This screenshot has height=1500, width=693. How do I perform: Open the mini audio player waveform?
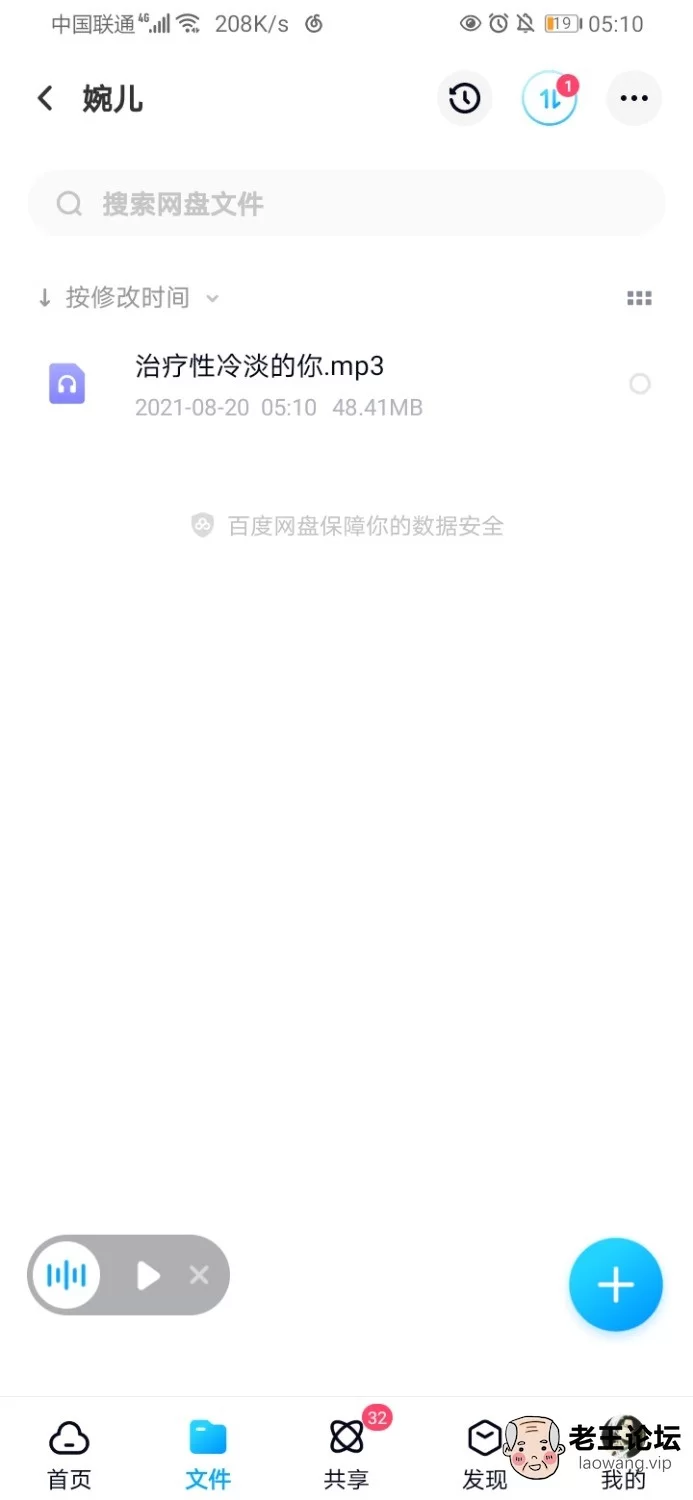[66, 1275]
